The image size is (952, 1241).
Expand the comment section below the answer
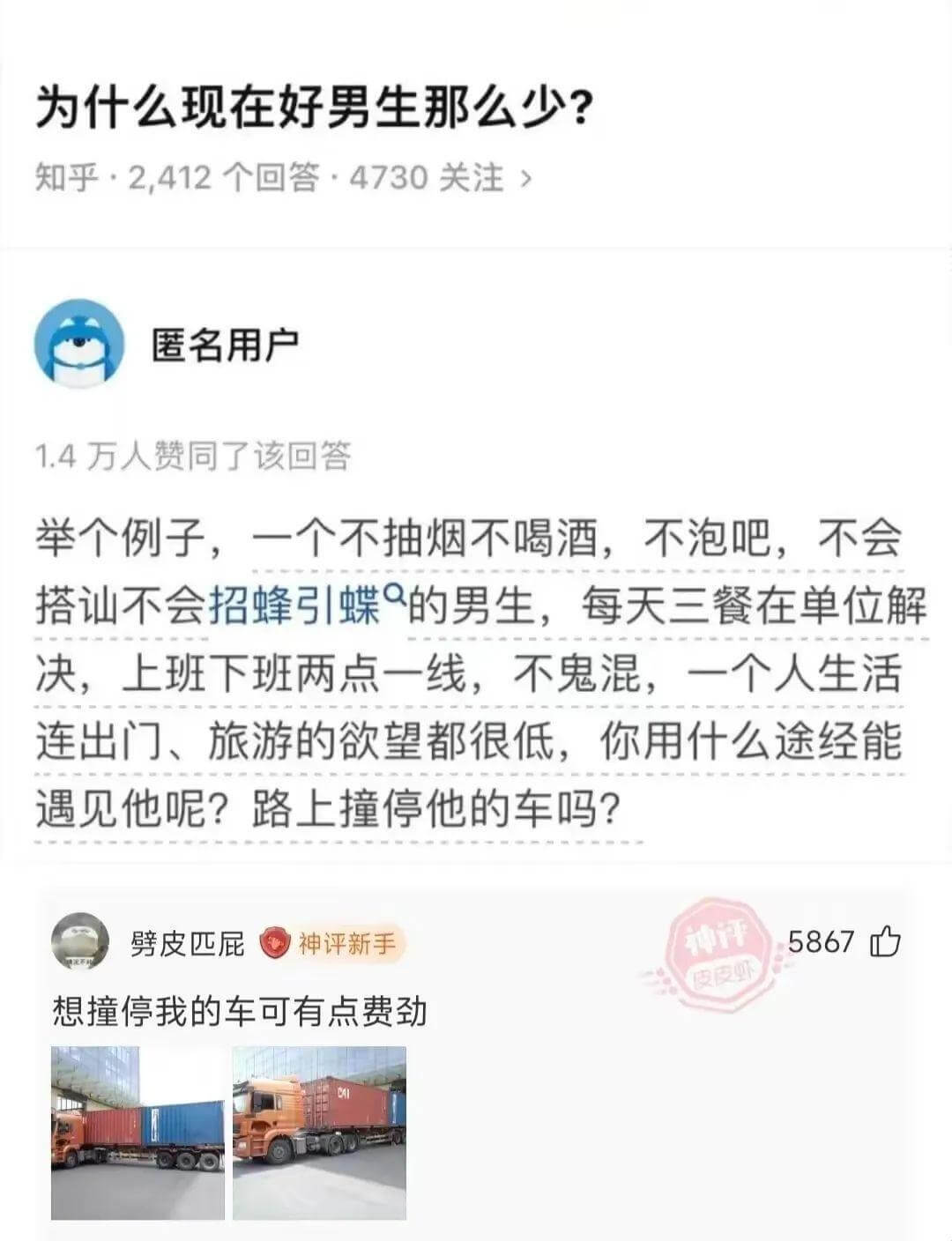[x=476, y=1011]
